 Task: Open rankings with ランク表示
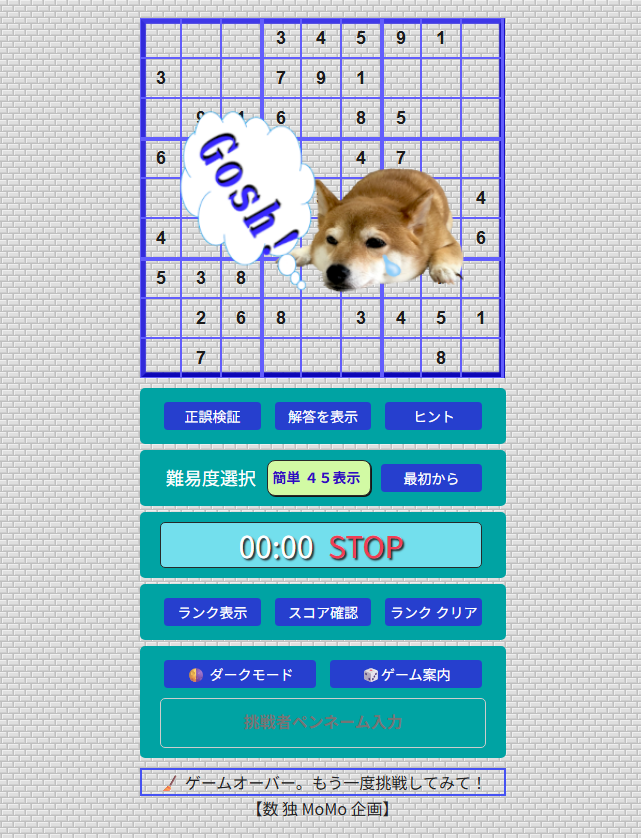212,613
